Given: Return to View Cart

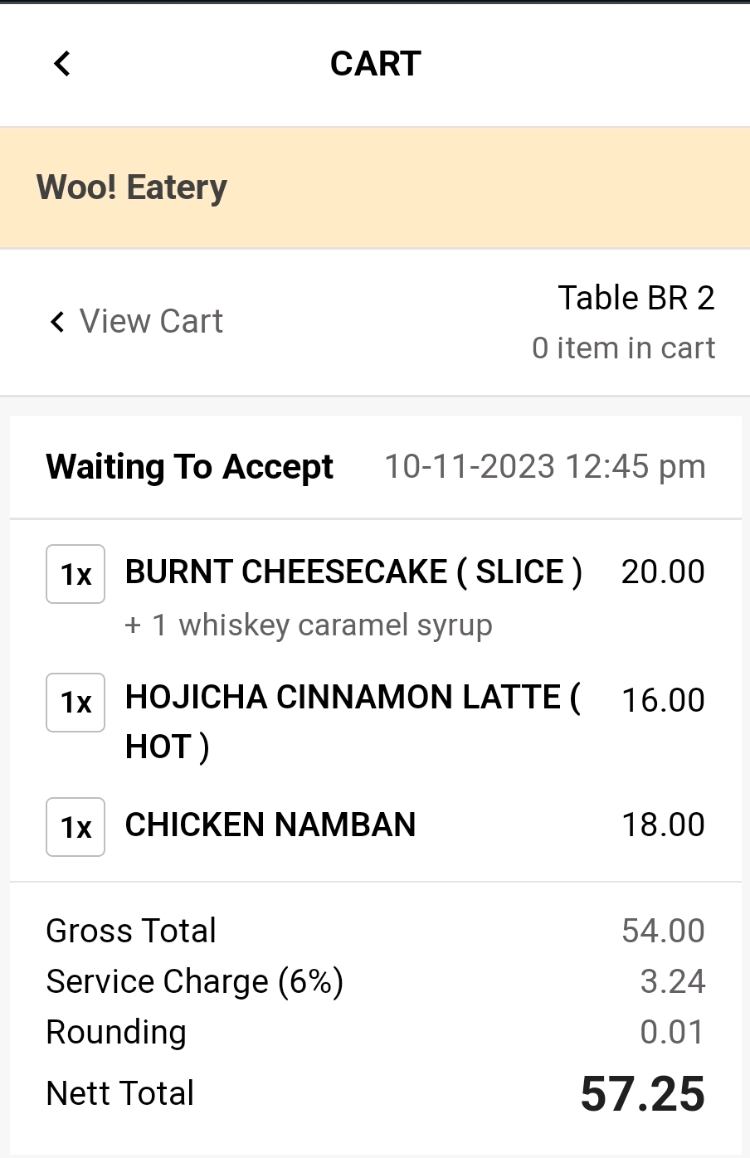Looking at the screenshot, I should click(136, 321).
